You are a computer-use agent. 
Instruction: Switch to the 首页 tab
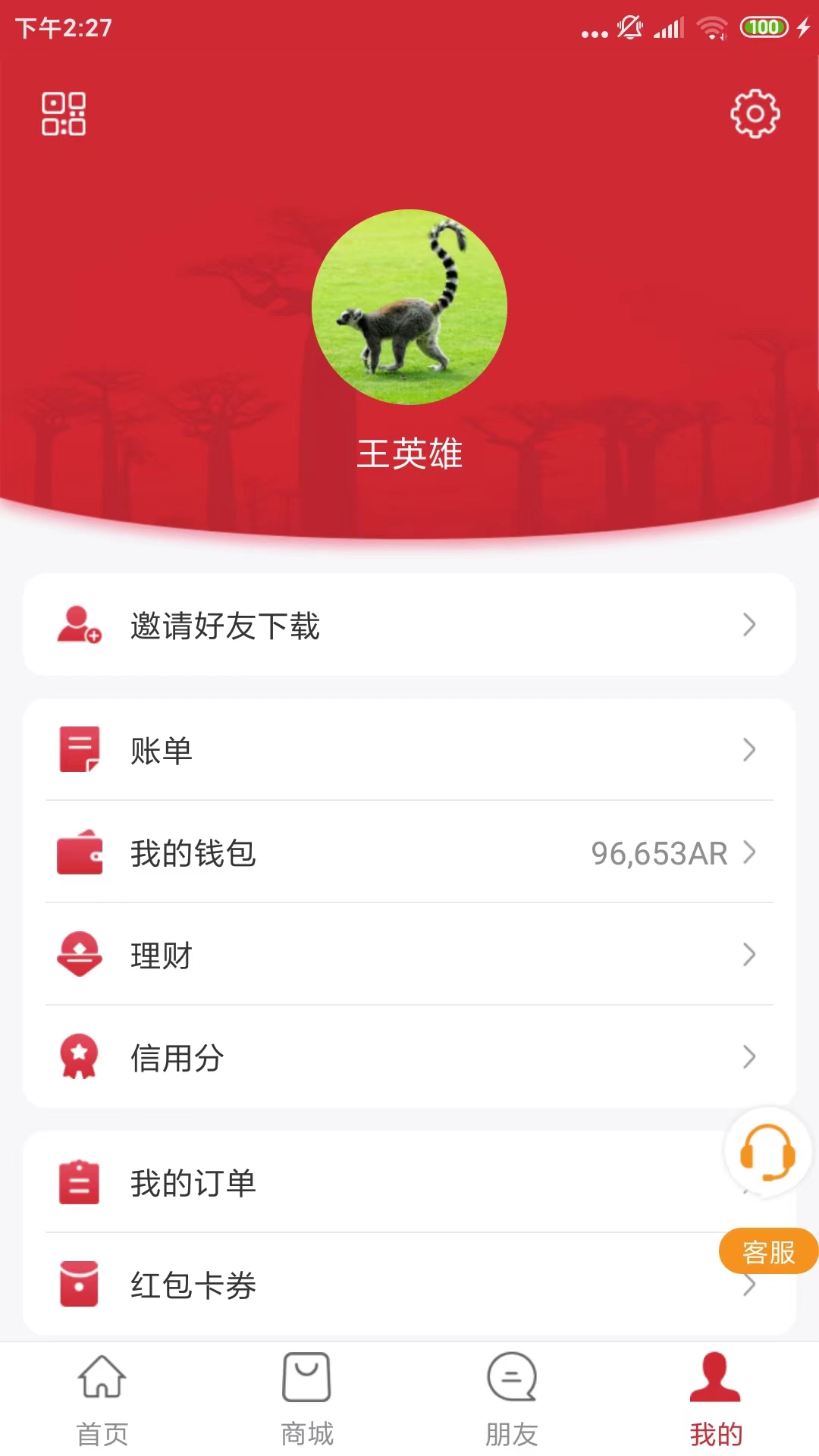(x=102, y=1399)
